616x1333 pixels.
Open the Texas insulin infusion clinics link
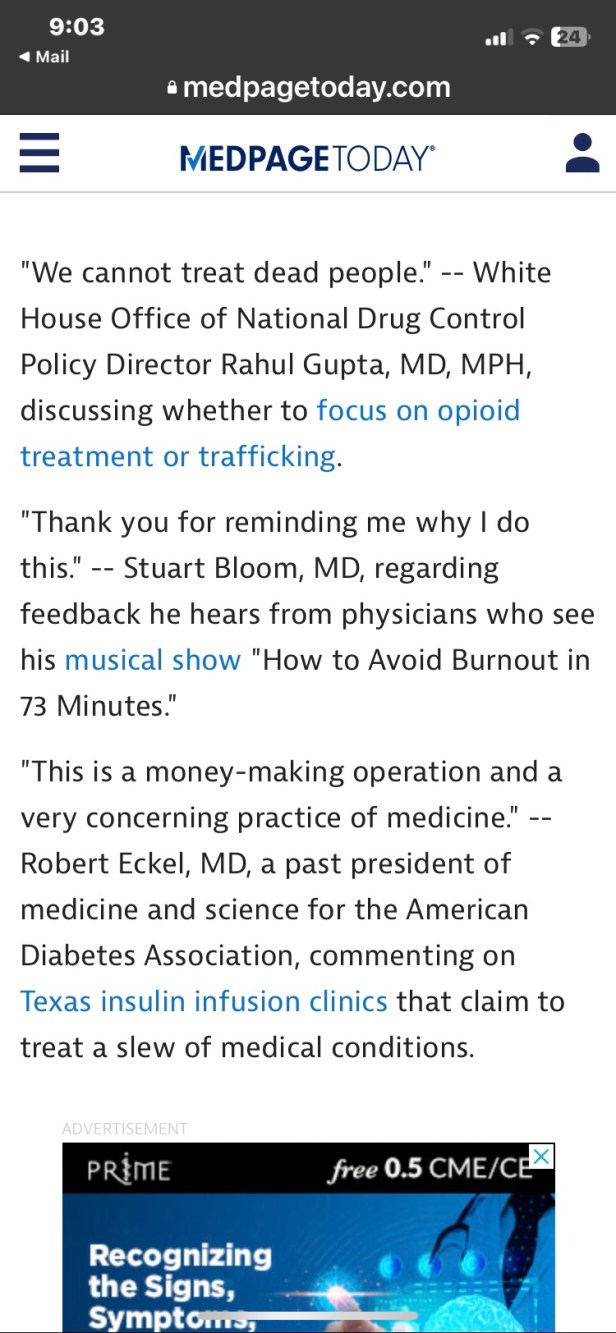204,1001
